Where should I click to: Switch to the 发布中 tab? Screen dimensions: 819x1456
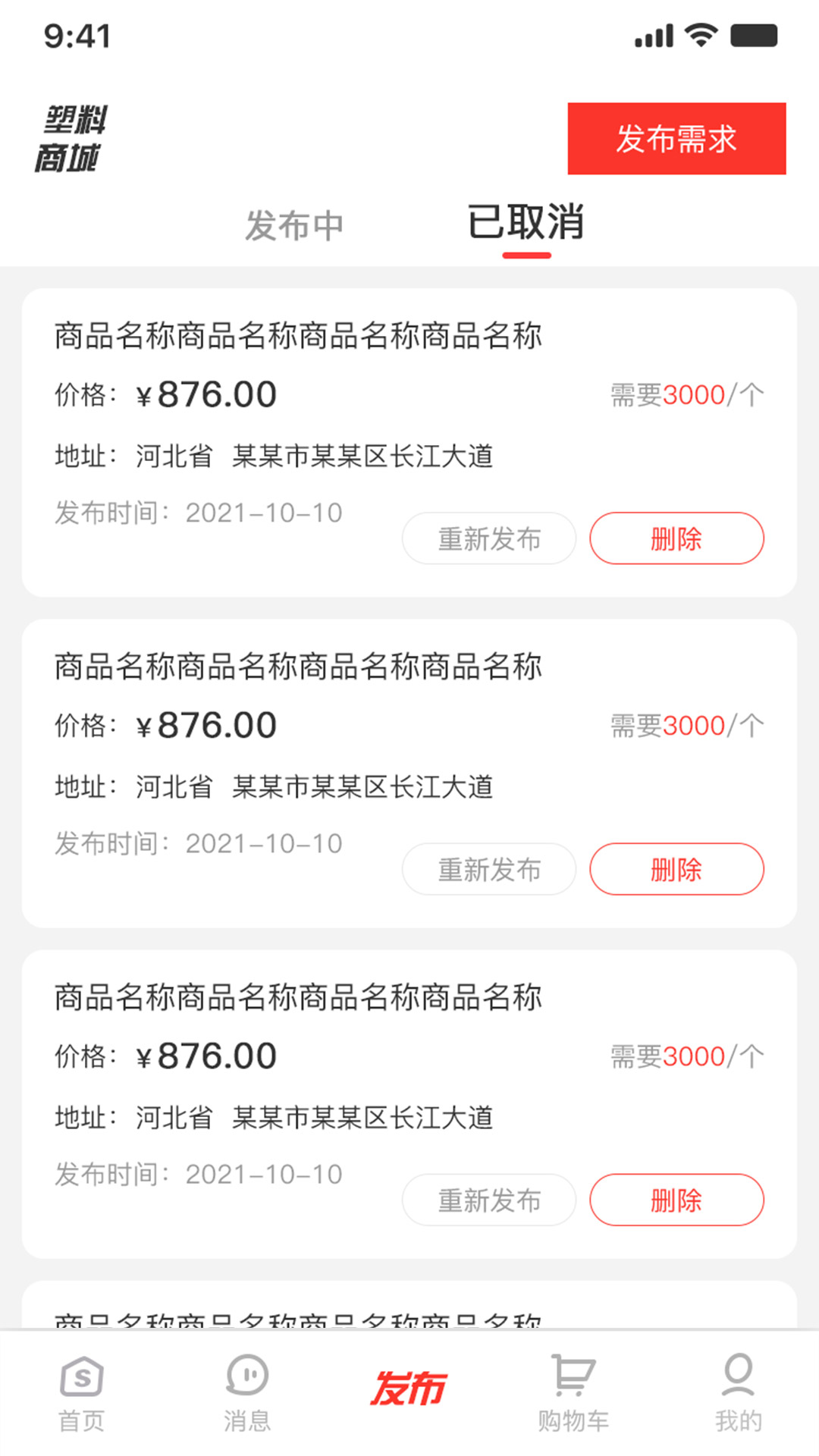click(294, 226)
